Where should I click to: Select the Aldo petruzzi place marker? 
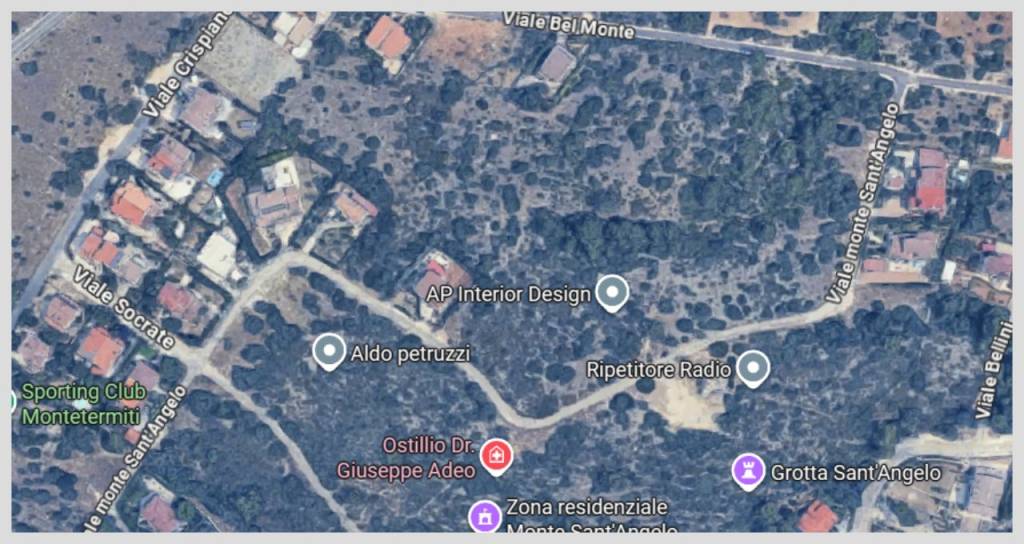click(x=329, y=351)
